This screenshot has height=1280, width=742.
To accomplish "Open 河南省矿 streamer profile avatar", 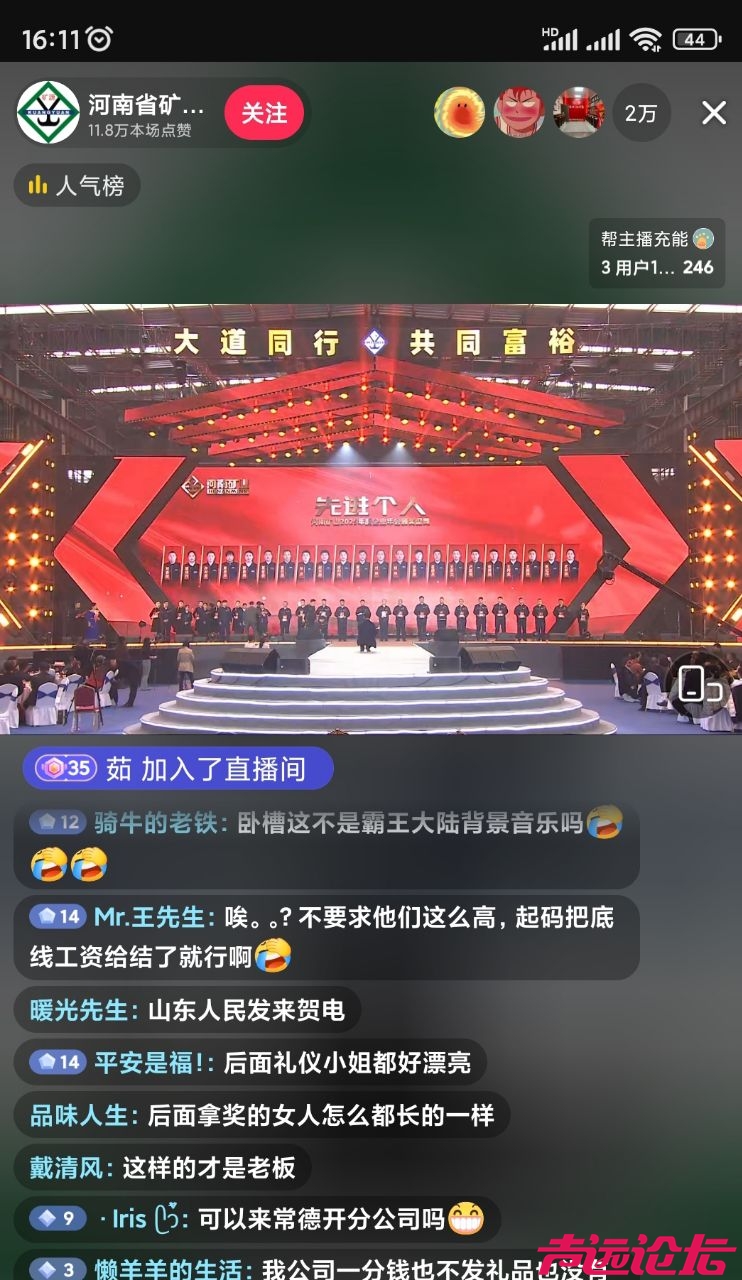I will pyautogui.click(x=48, y=113).
